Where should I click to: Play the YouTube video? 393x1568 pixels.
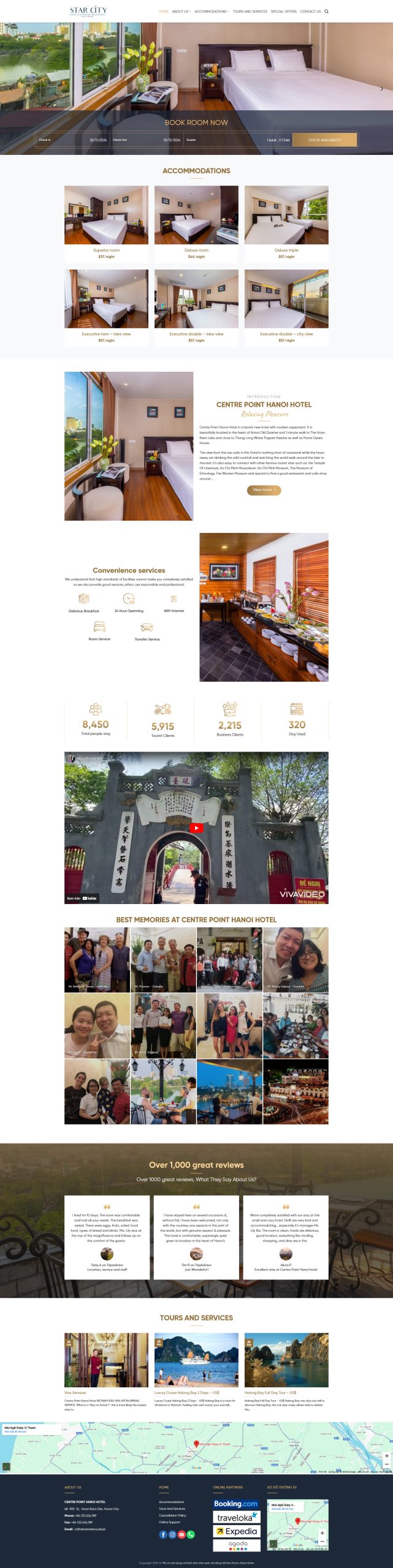[196, 827]
